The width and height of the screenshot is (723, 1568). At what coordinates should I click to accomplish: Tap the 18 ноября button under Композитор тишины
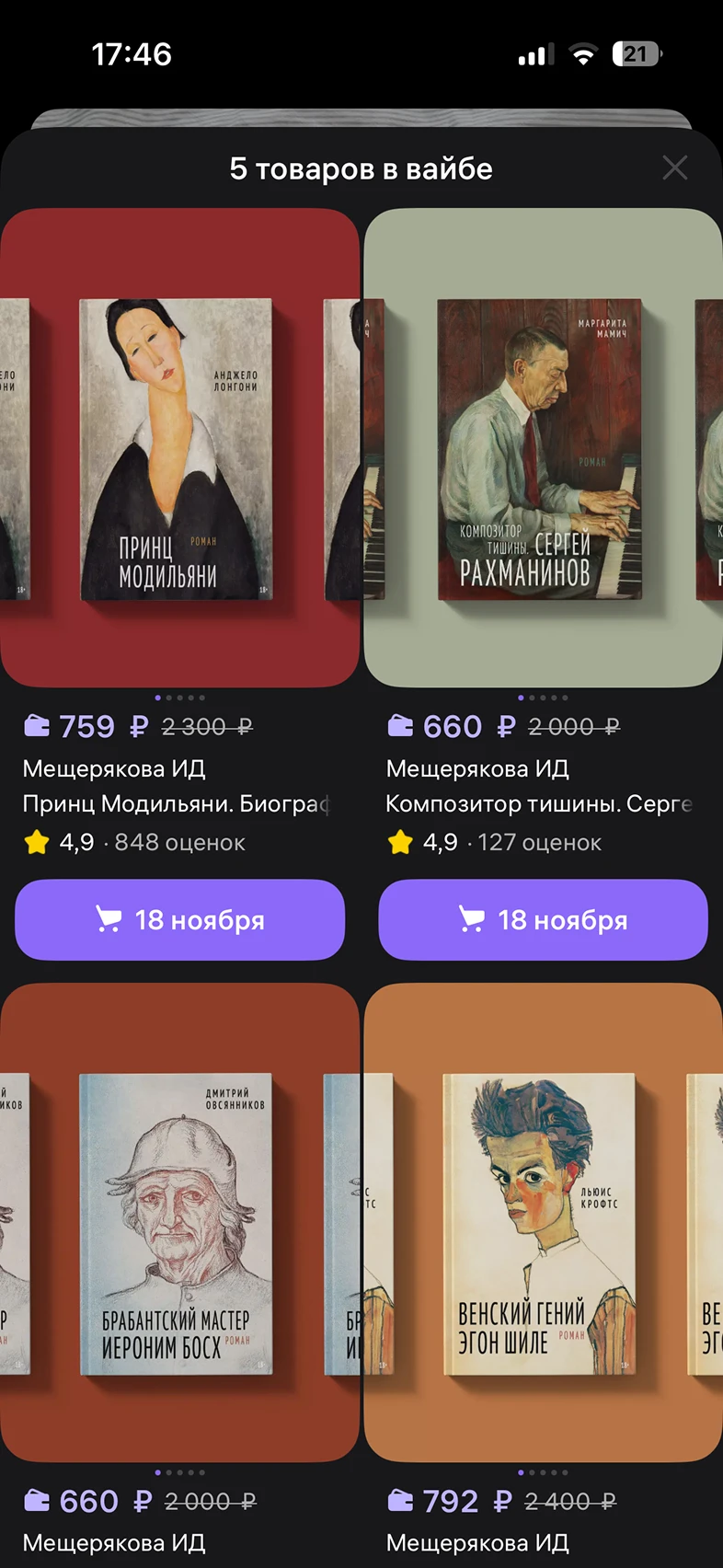(543, 918)
